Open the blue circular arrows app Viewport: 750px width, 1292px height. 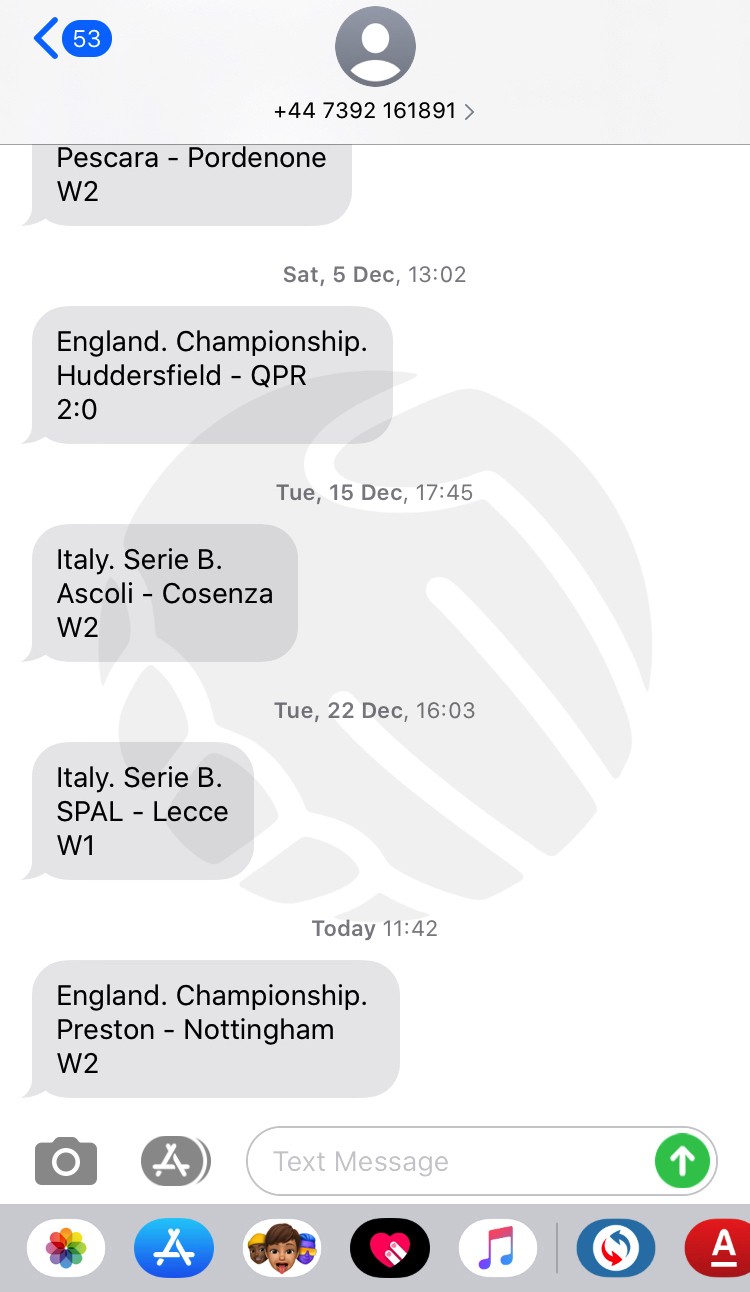(x=616, y=1248)
